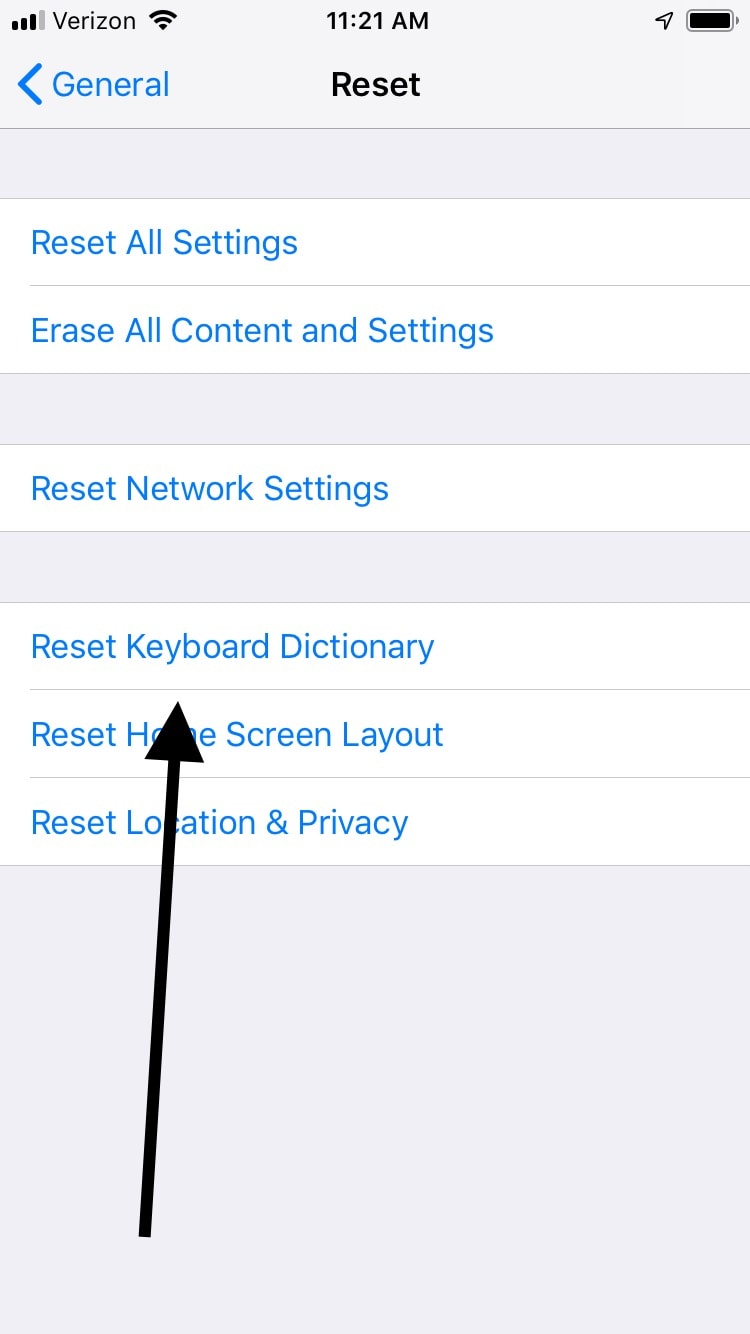
Task: Tap Reset Location & Privacy
Action: pyautogui.click(x=375, y=822)
